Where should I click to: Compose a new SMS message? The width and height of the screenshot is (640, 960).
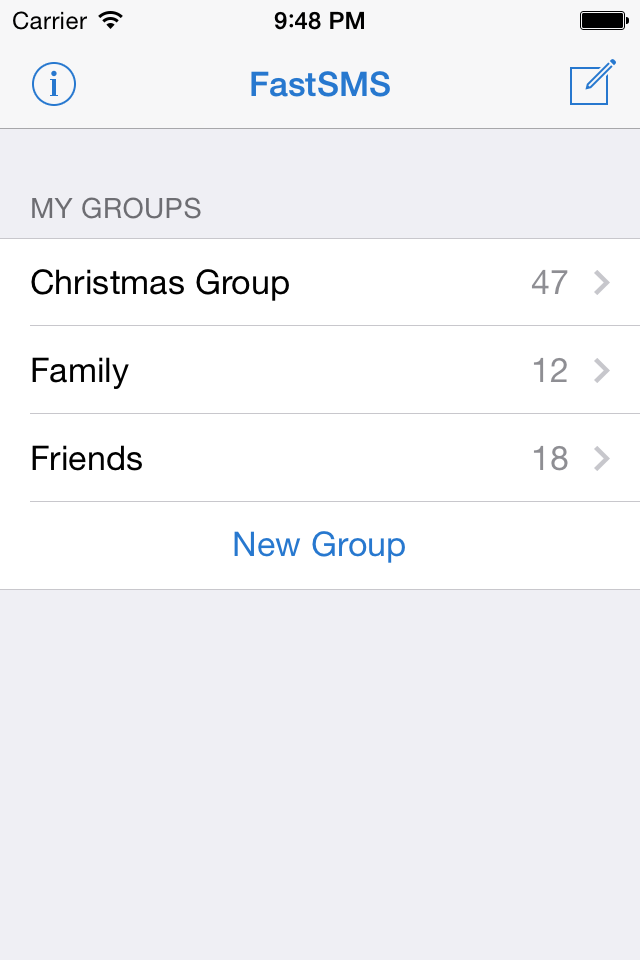coord(590,84)
